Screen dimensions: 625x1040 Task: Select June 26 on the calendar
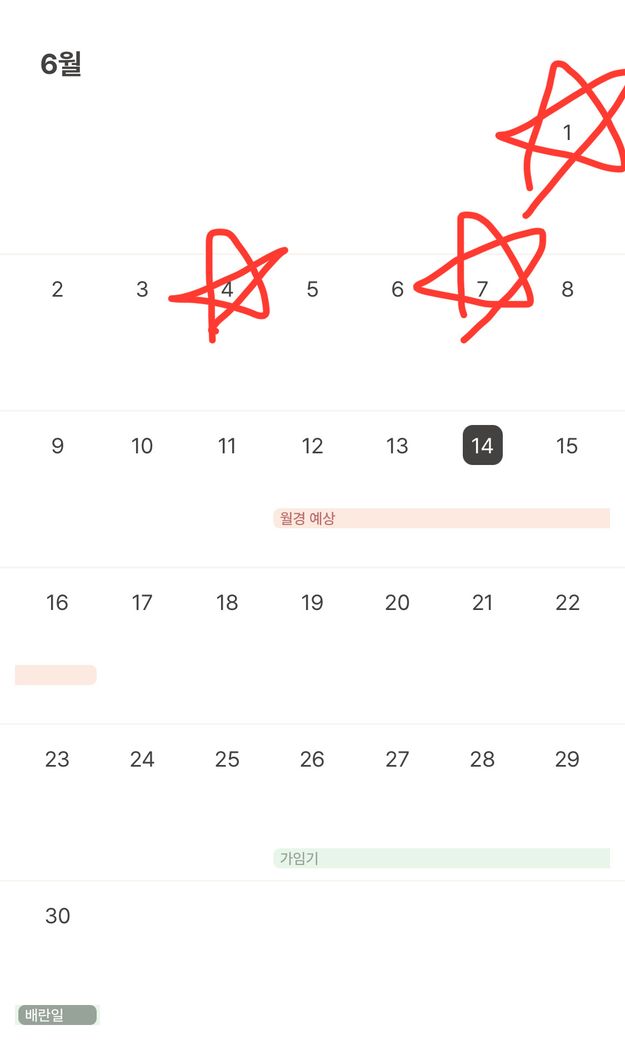pos(312,760)
